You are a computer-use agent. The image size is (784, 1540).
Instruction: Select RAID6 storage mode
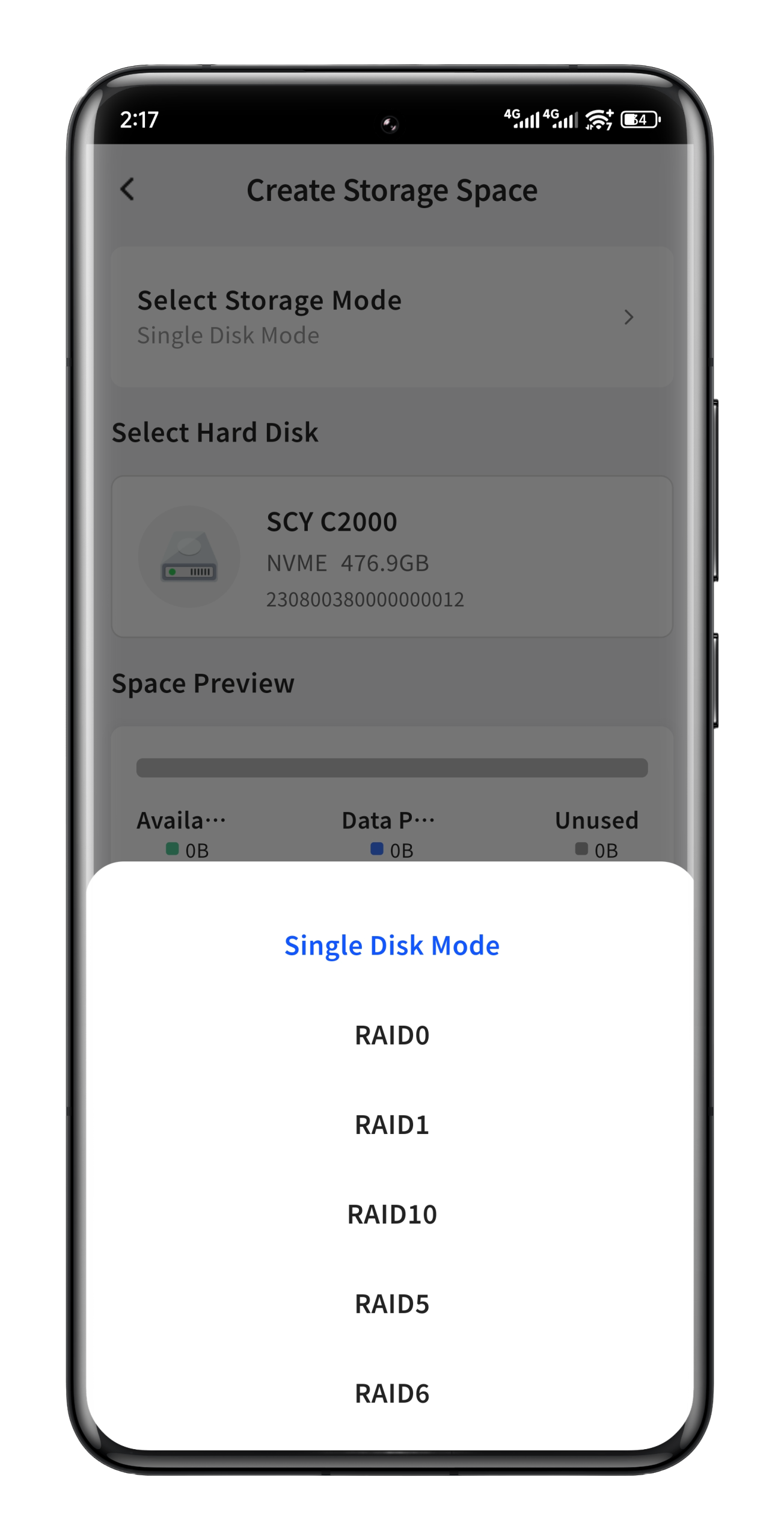(391, 1394)
